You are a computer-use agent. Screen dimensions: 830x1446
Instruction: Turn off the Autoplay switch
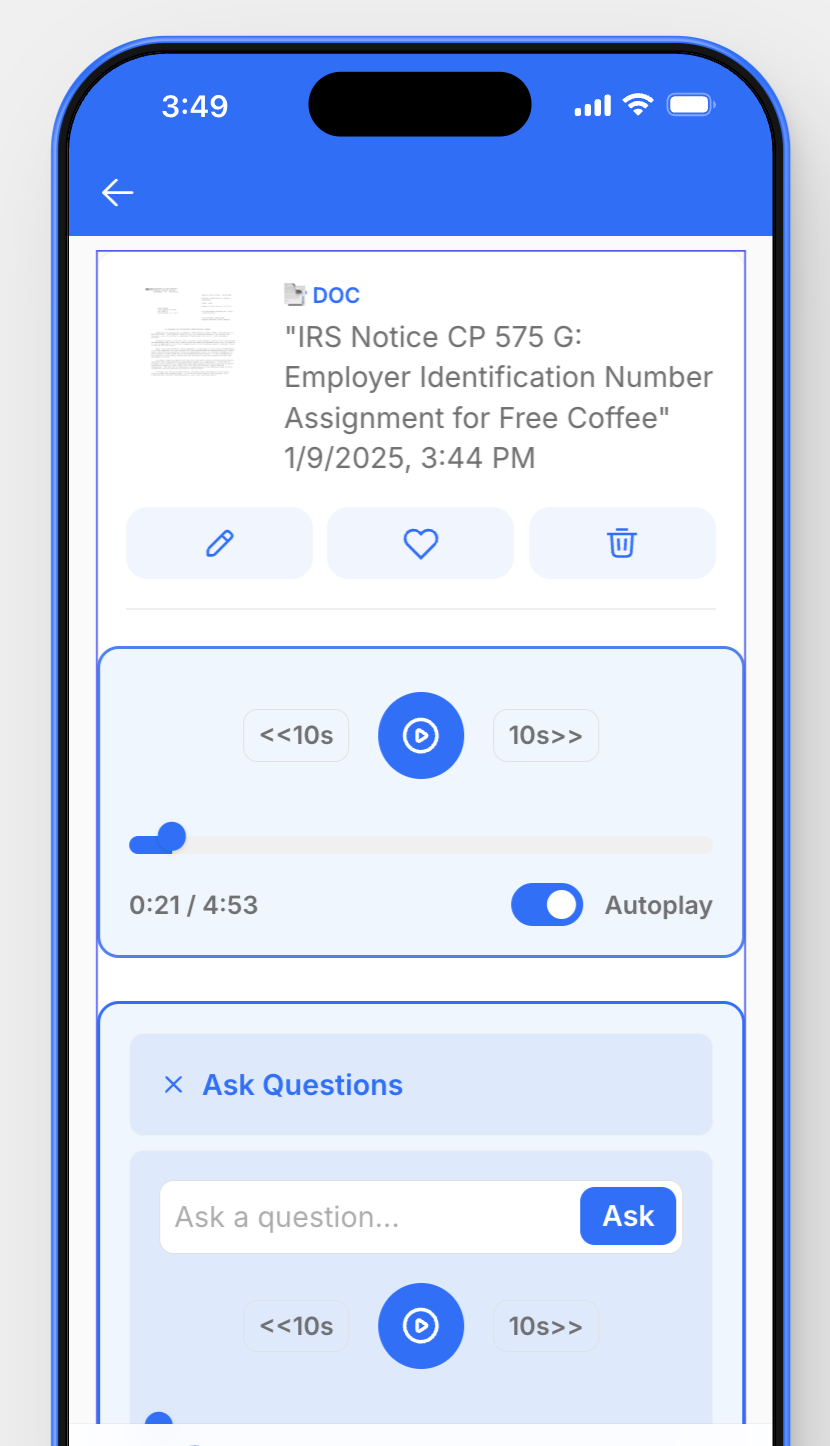[x=547, y=905]
